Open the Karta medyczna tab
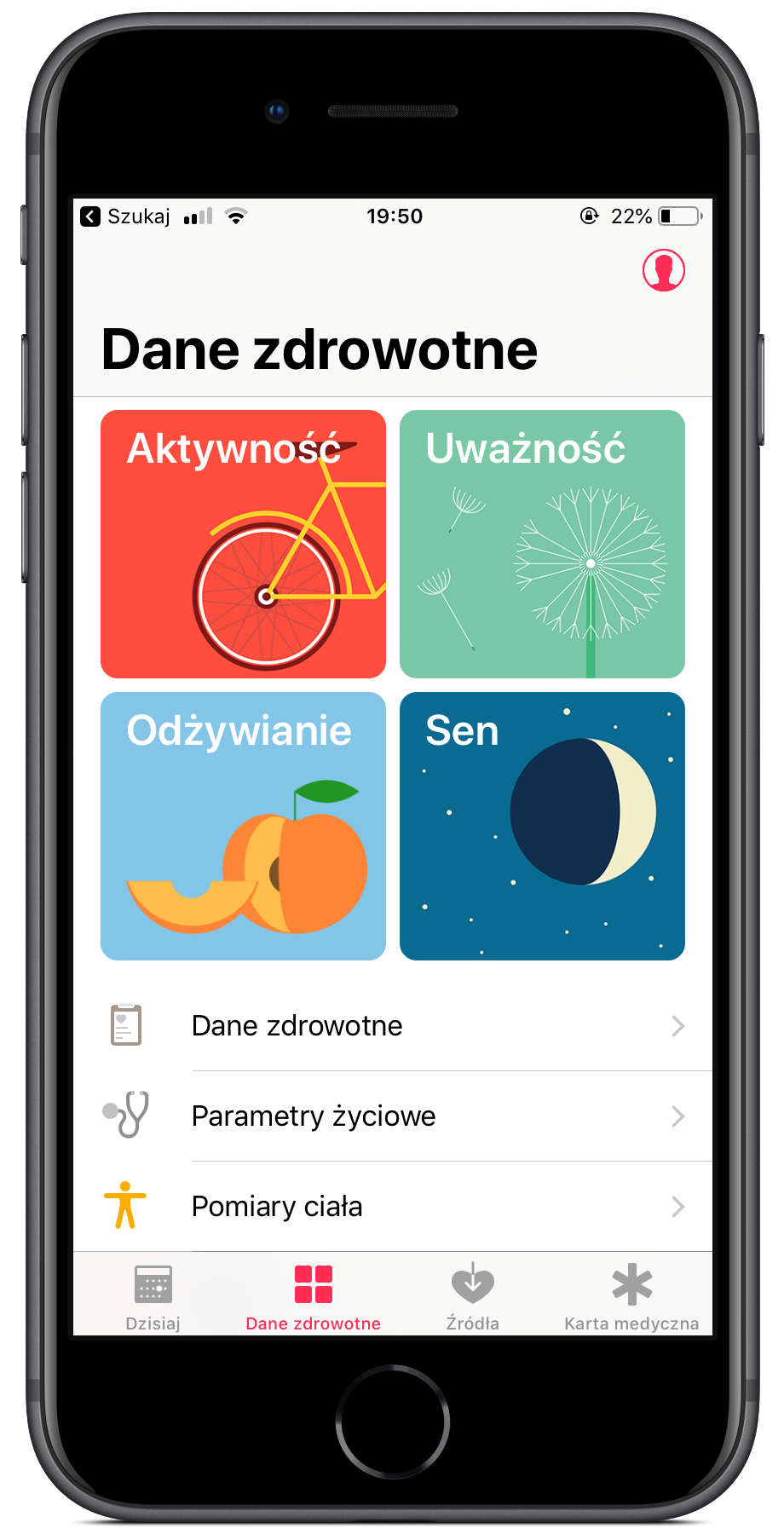Image resolution: width=784 pixels, height=1534 pixels. click(x=631, y=1297)
